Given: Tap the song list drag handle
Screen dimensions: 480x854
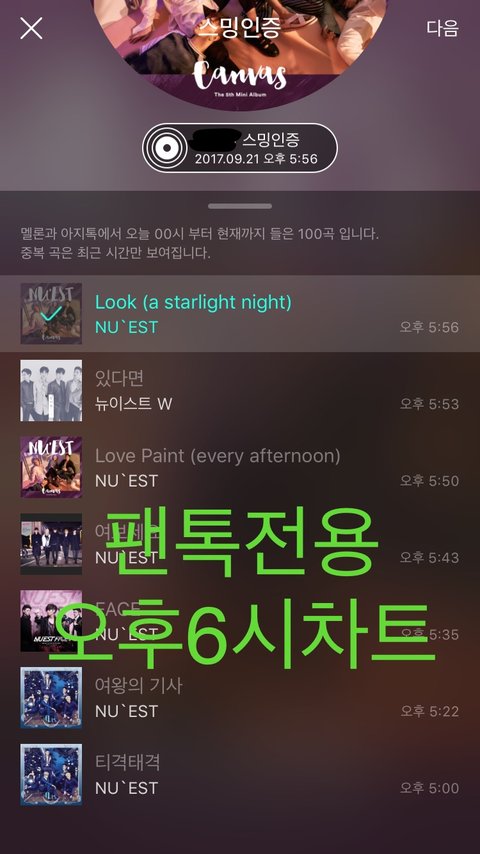Looking at the screenshot, I should pos(240,206).
